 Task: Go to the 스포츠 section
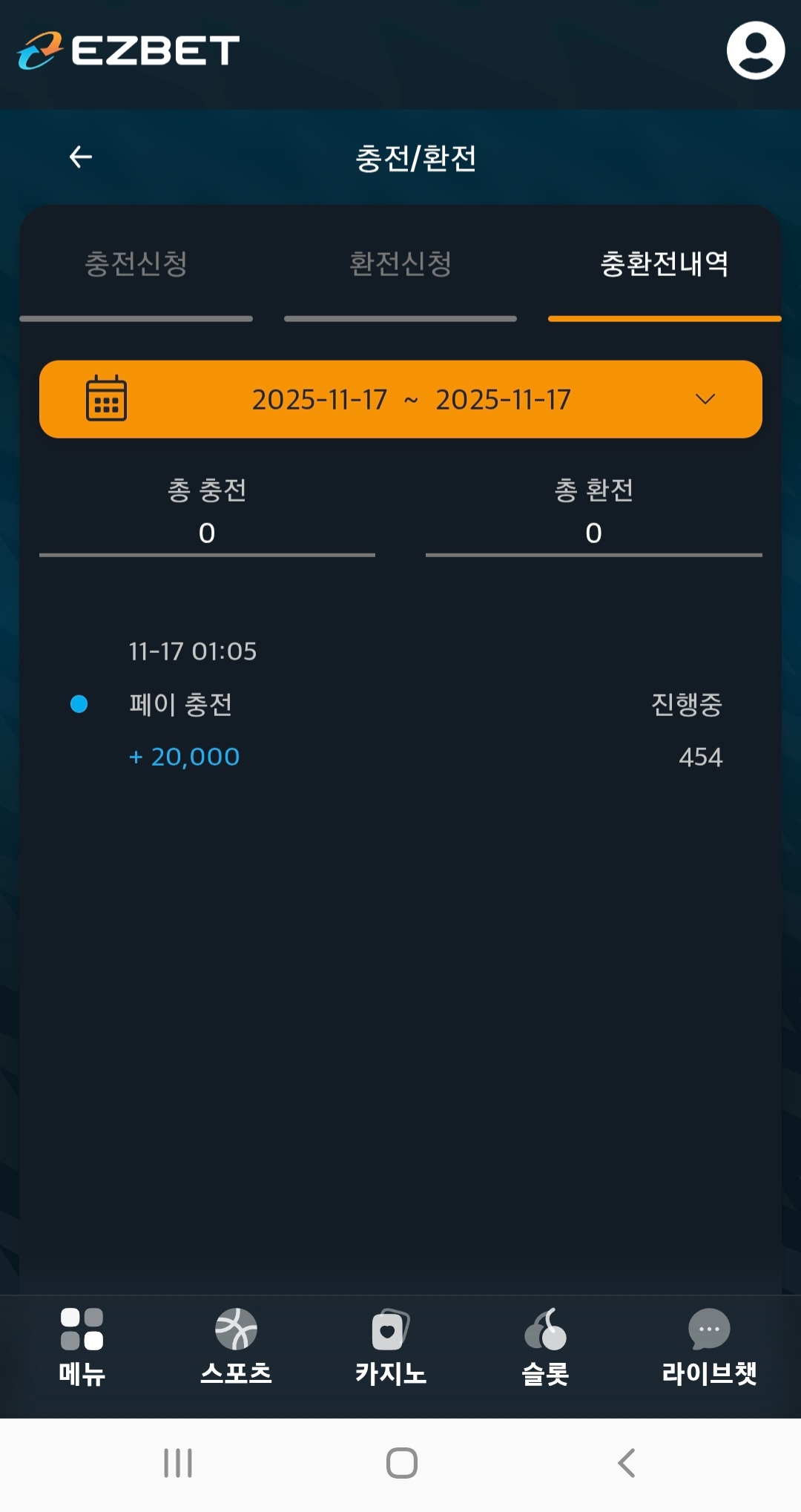coord(236,1347)
